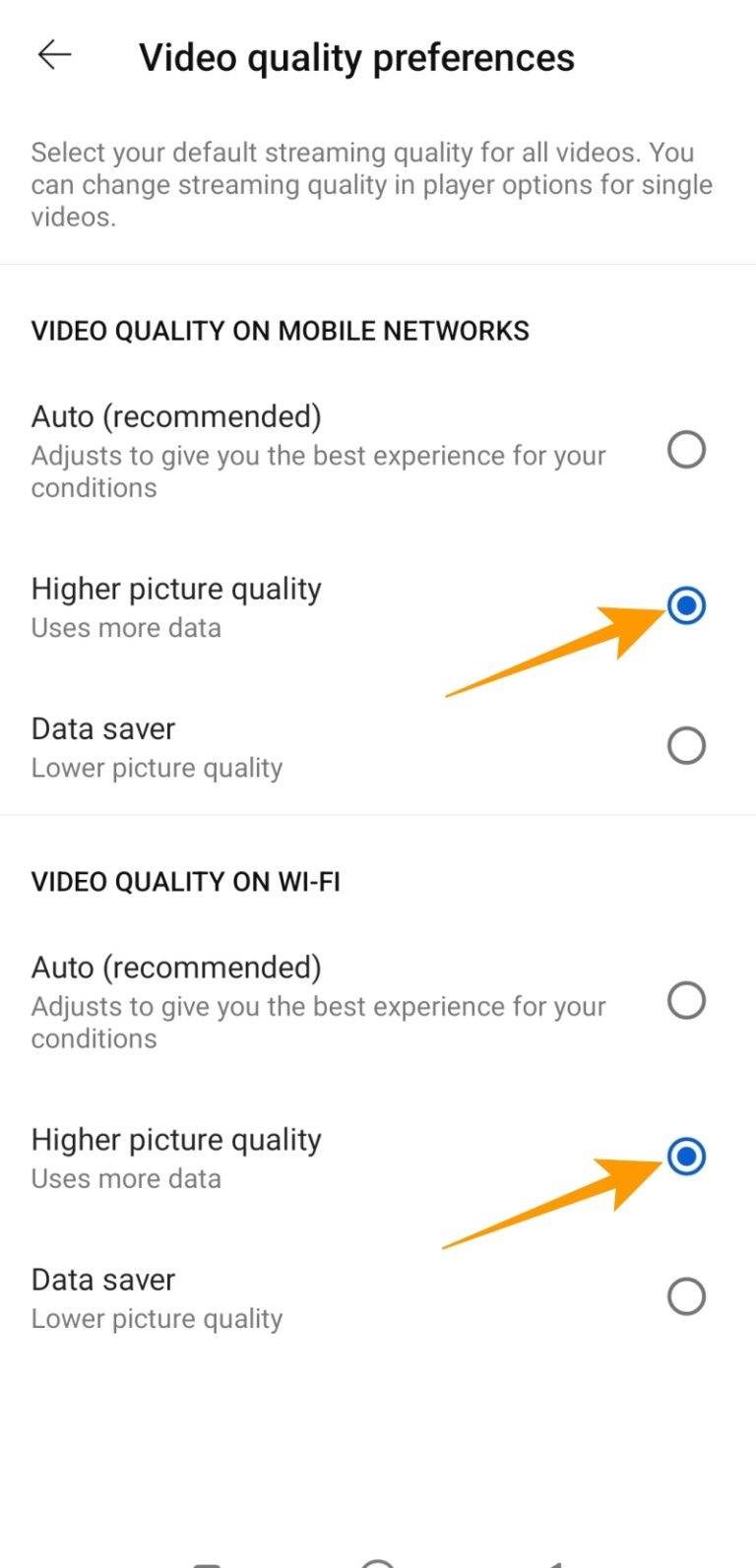Tap the Auto (recommended) text under Wi-Fi

click(x=175, y=968)
